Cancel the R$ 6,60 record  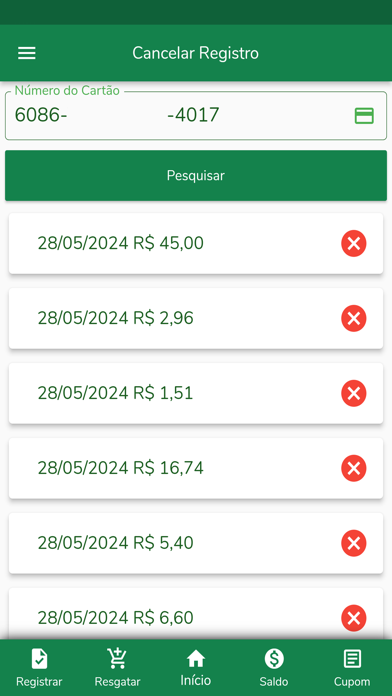pyautogui.click(x=354, y=618)
